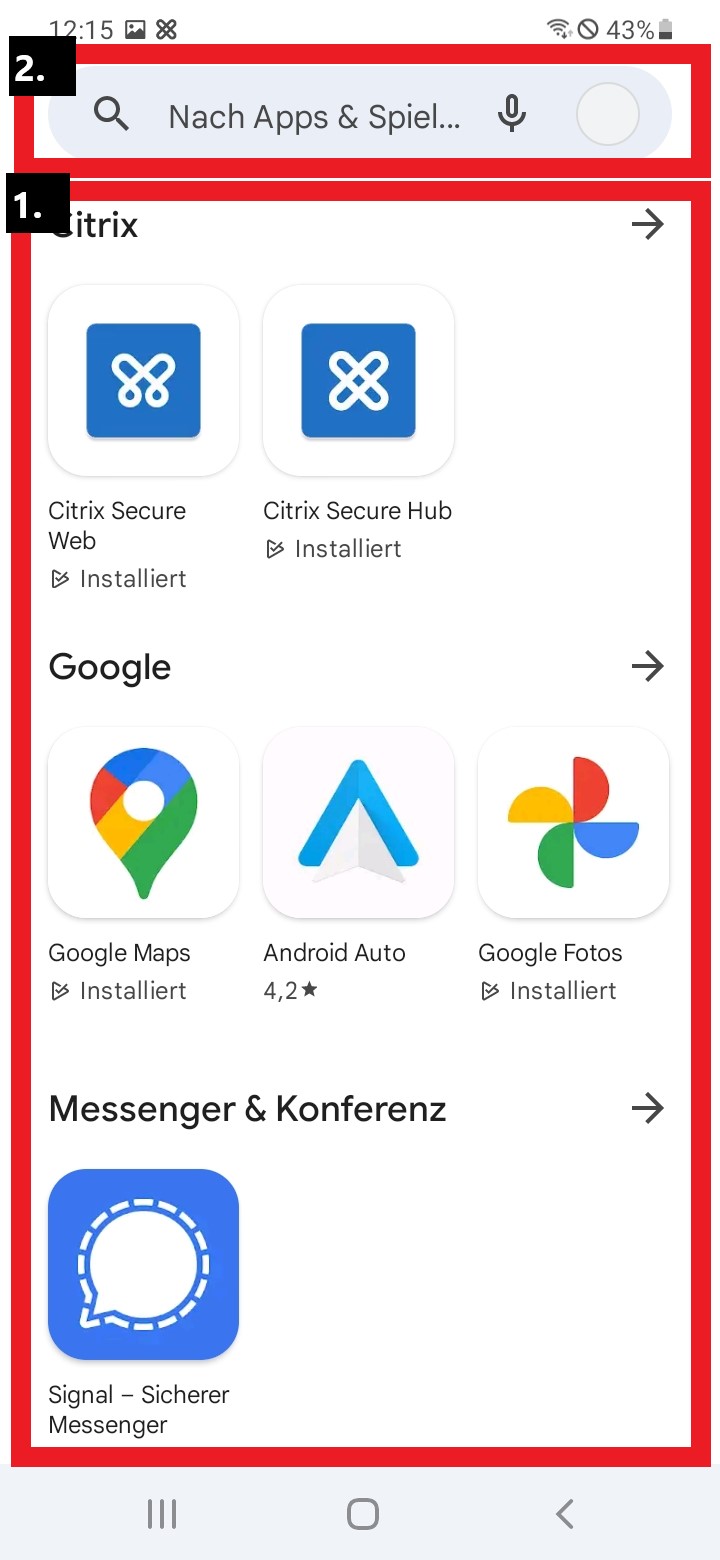
Task: Expand the Citrix section arrow
Action: (x=648, y=224)
